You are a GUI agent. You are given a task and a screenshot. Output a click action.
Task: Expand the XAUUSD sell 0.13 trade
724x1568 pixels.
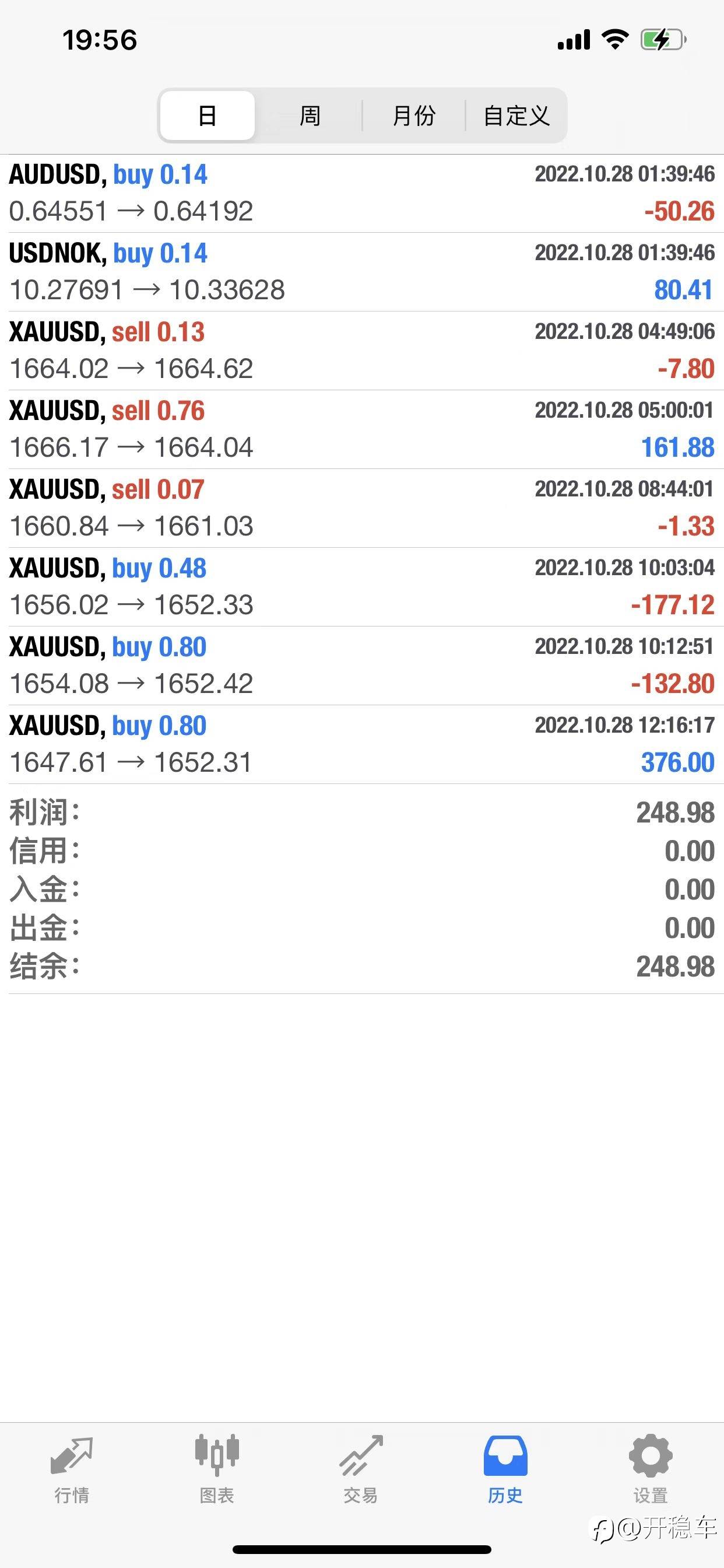pos(362,351)
